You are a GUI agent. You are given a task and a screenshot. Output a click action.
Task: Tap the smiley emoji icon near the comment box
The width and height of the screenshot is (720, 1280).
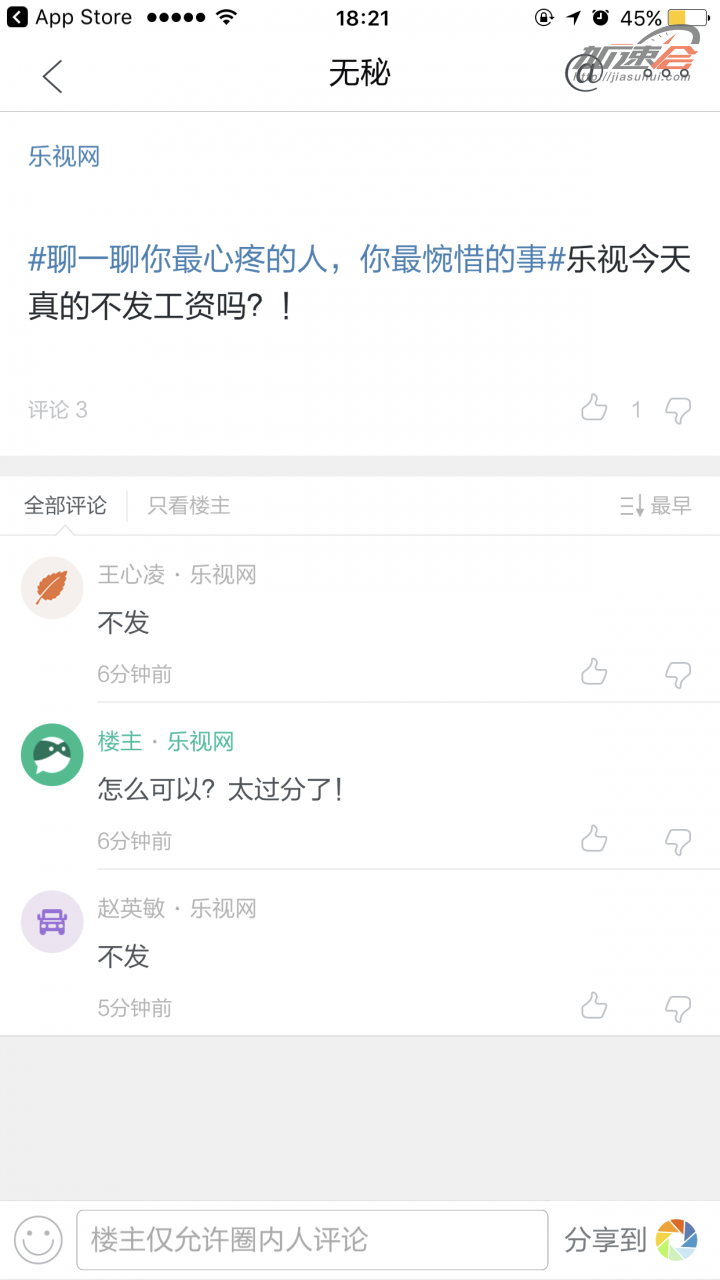click(36, 1238)
